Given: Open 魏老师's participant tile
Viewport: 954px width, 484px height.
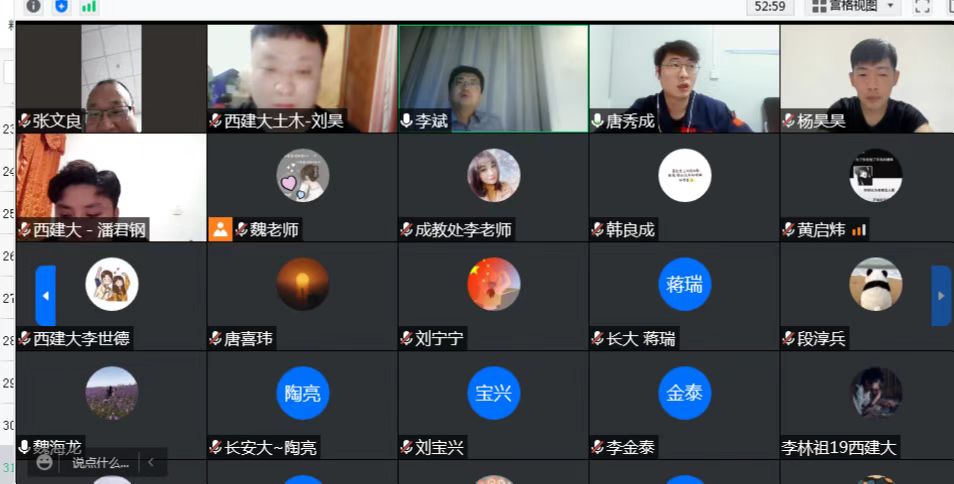Looking at the screenshot, I should tap(302, 187).
